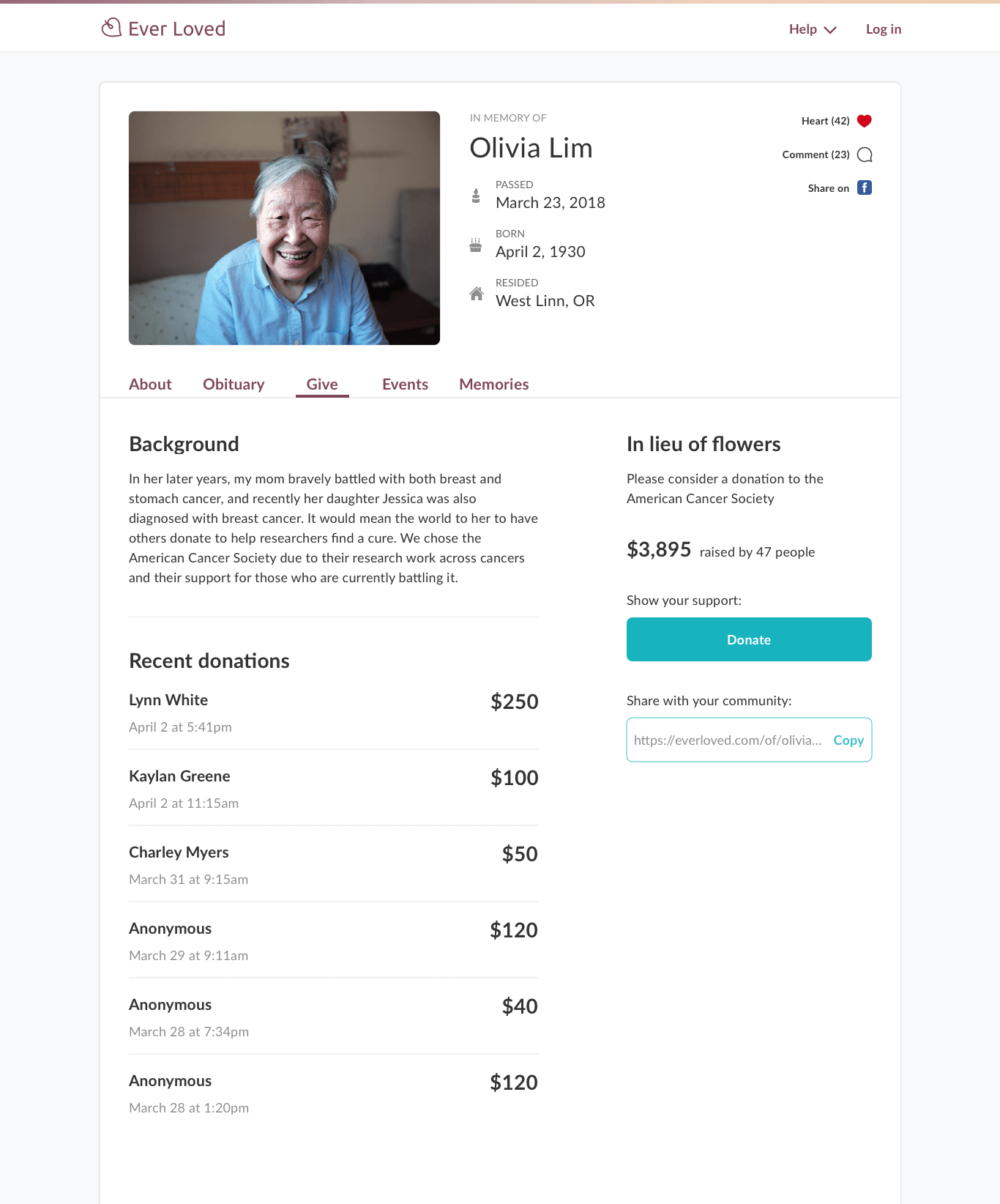Select the Give tab
Screen dimensions: 1000x1204
322,384
